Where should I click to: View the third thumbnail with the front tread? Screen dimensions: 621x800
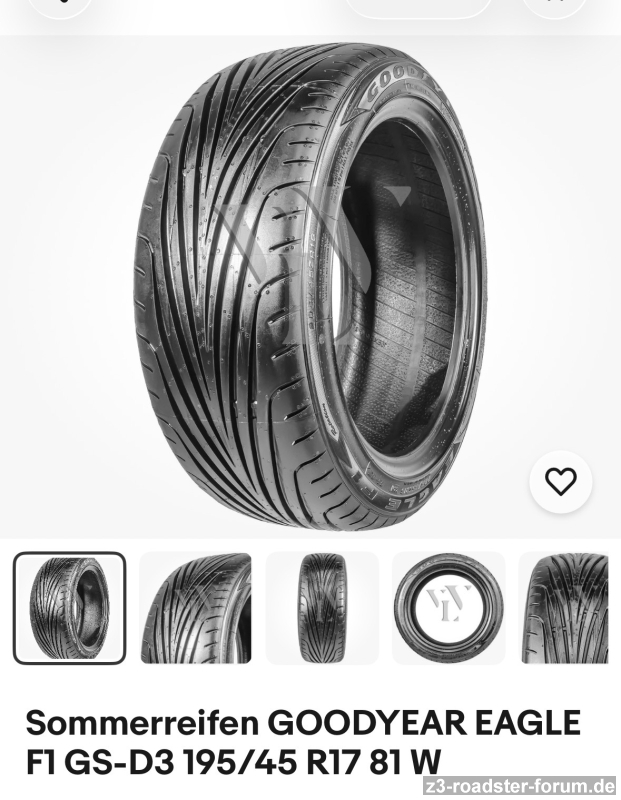322,608
